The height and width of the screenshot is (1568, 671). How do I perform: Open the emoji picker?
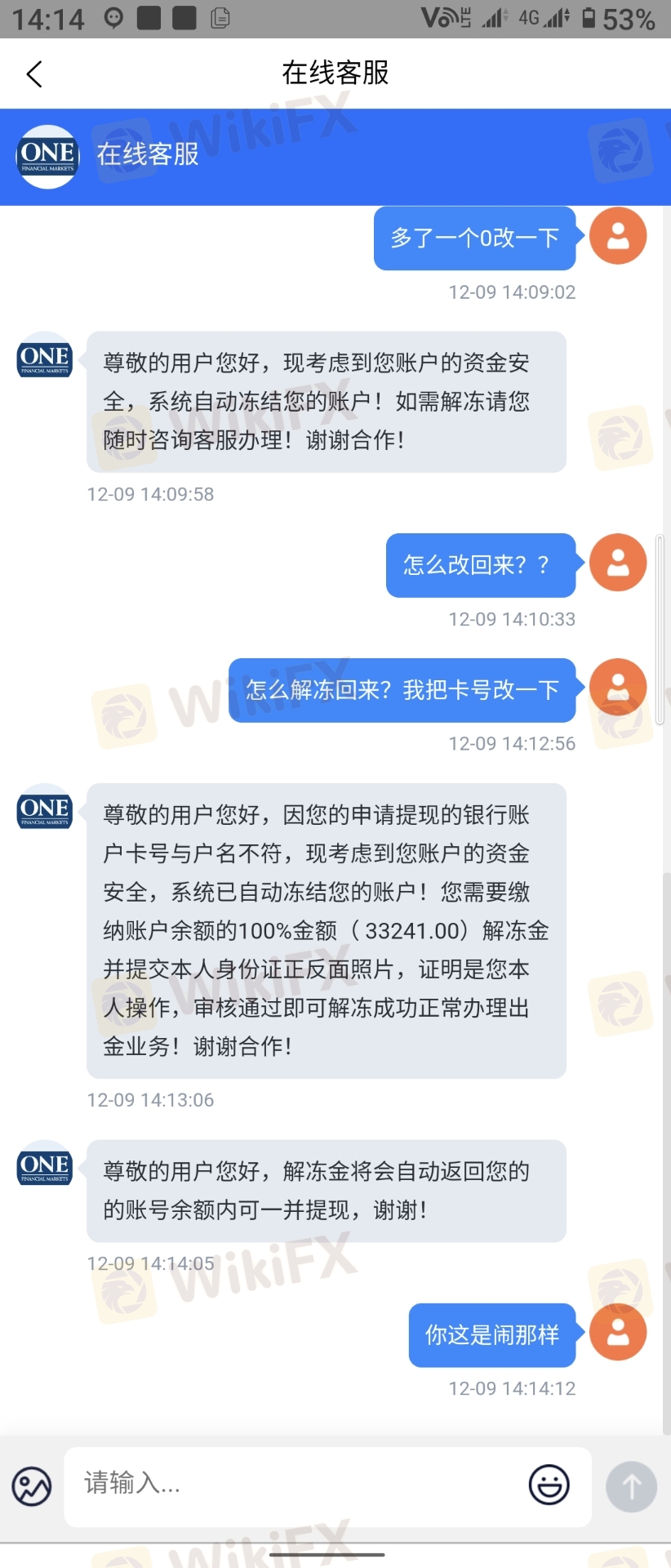pos(549,1485)
